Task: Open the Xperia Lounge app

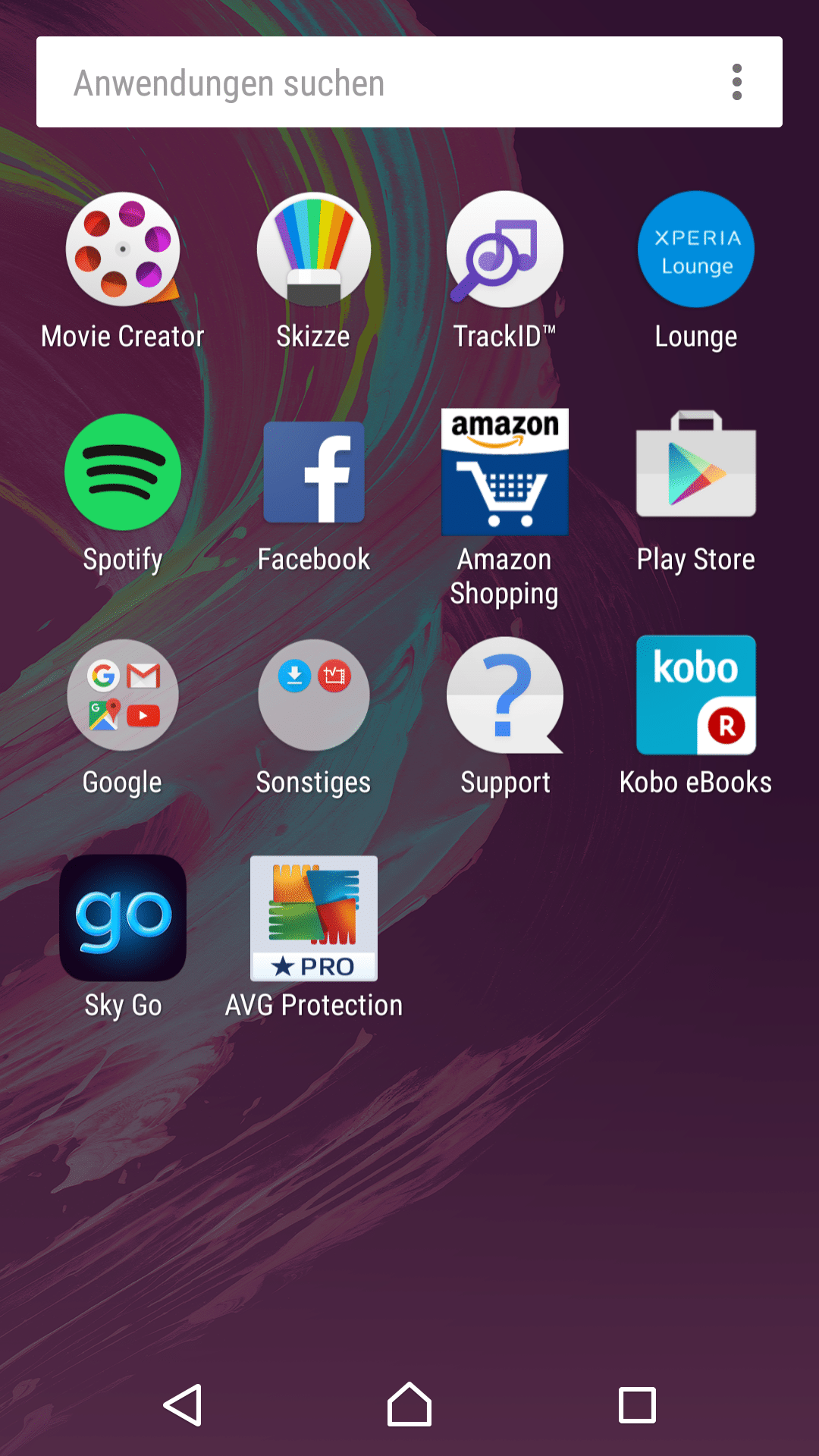Action: [696, 249]
